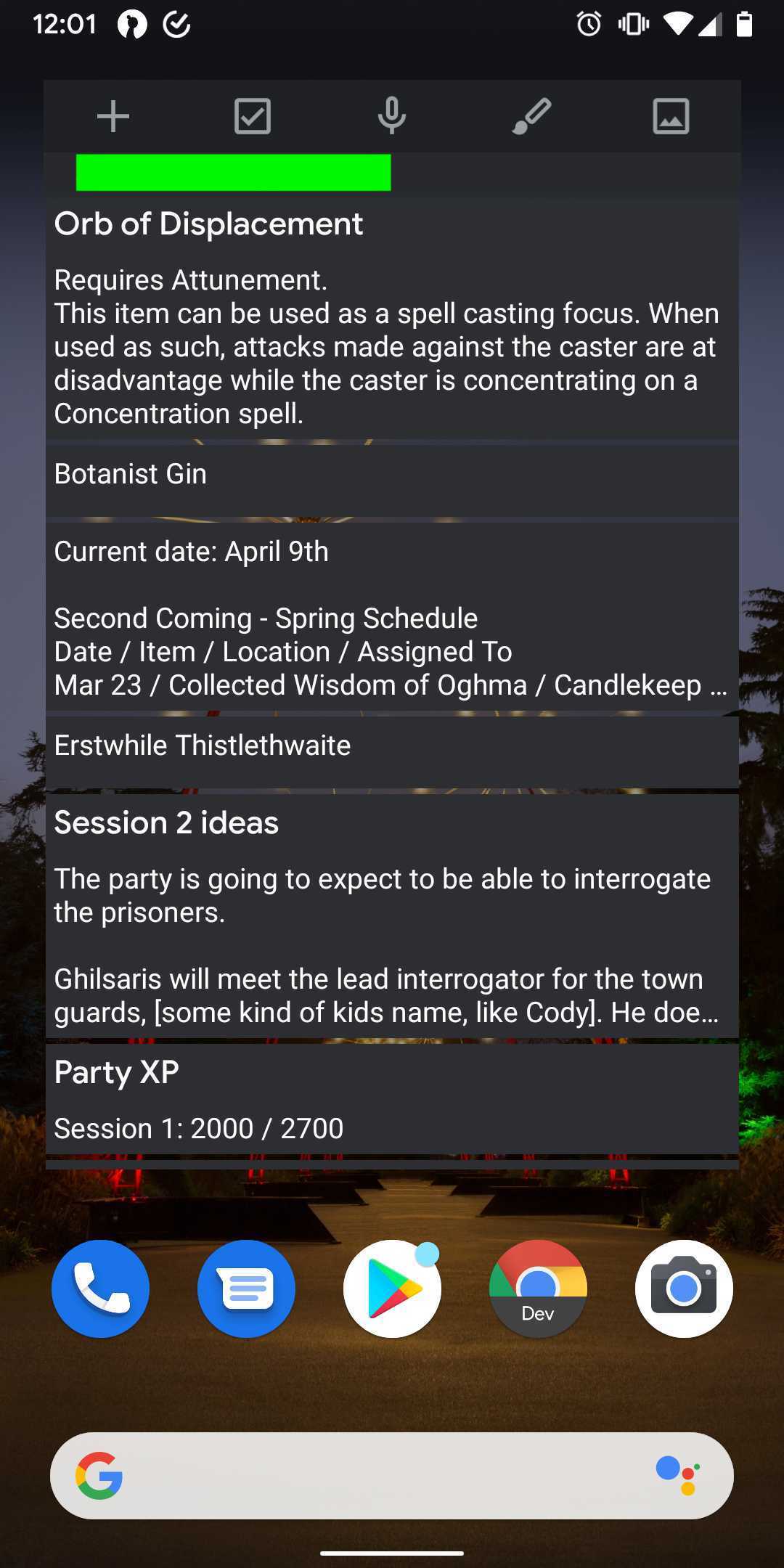Create a new note with the plus icon
This screenshot has width=784, height=1568.
point(113,116)
